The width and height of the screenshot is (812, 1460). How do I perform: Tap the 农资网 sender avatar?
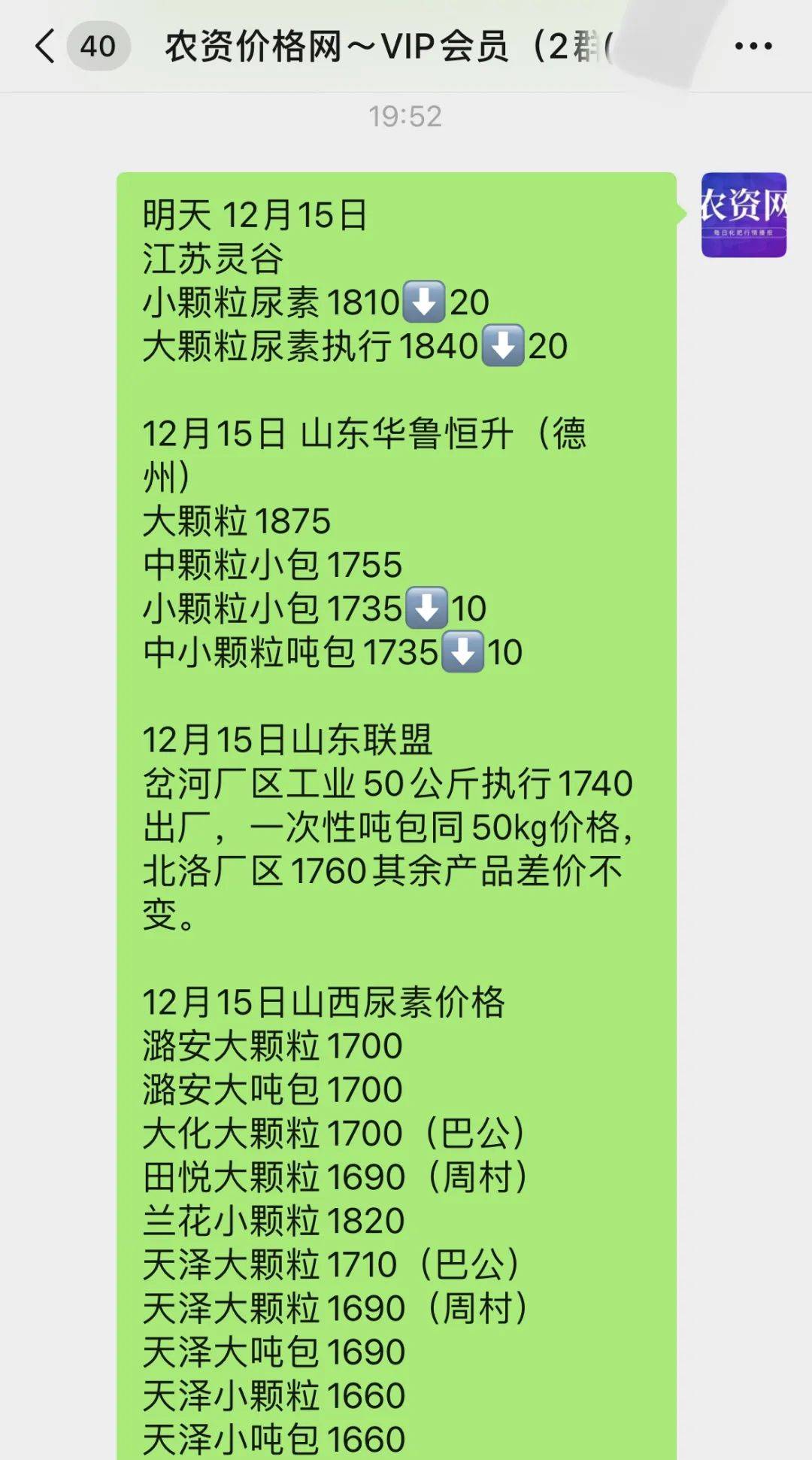pyautogui.click(x=743, y=214)
